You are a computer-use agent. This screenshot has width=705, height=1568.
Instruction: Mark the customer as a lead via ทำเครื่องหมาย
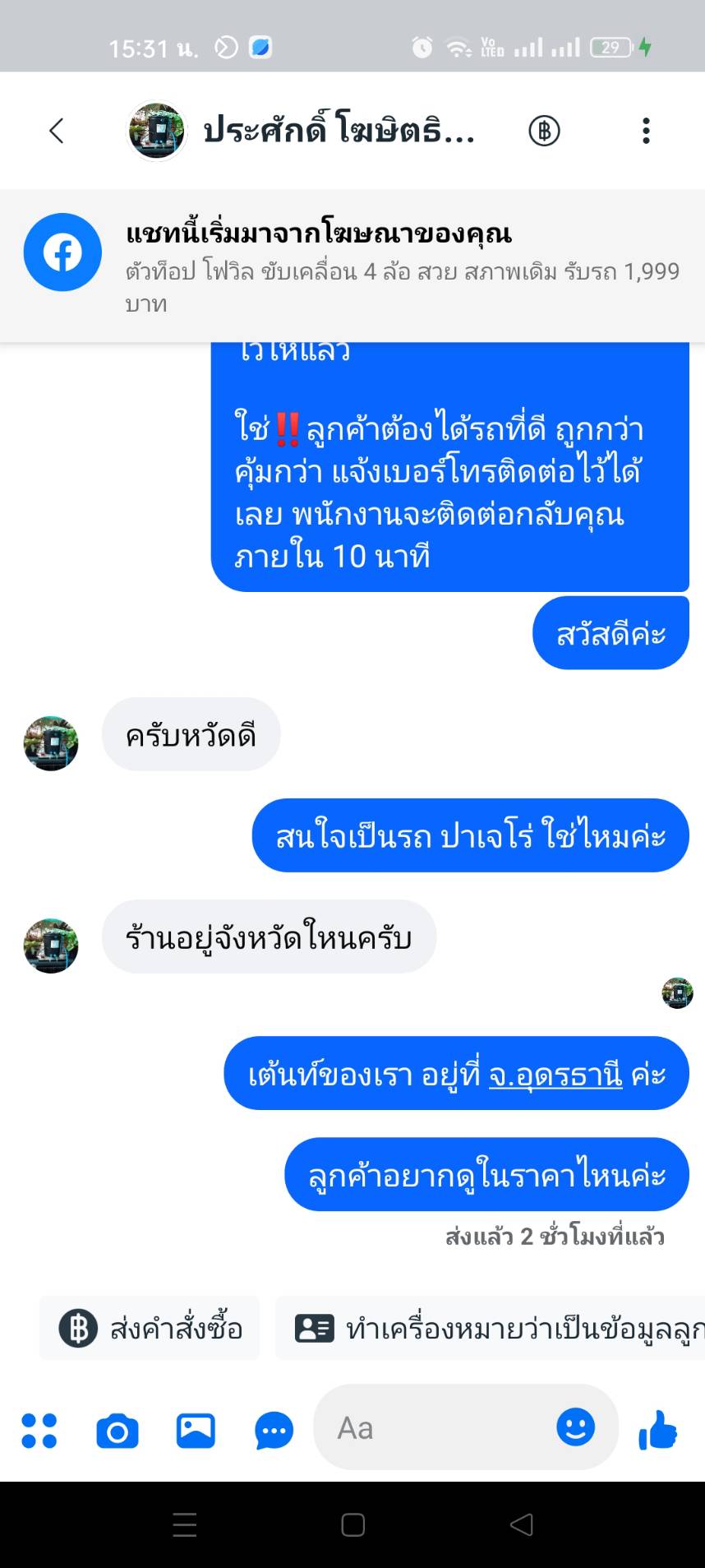tap(490, 1328)
